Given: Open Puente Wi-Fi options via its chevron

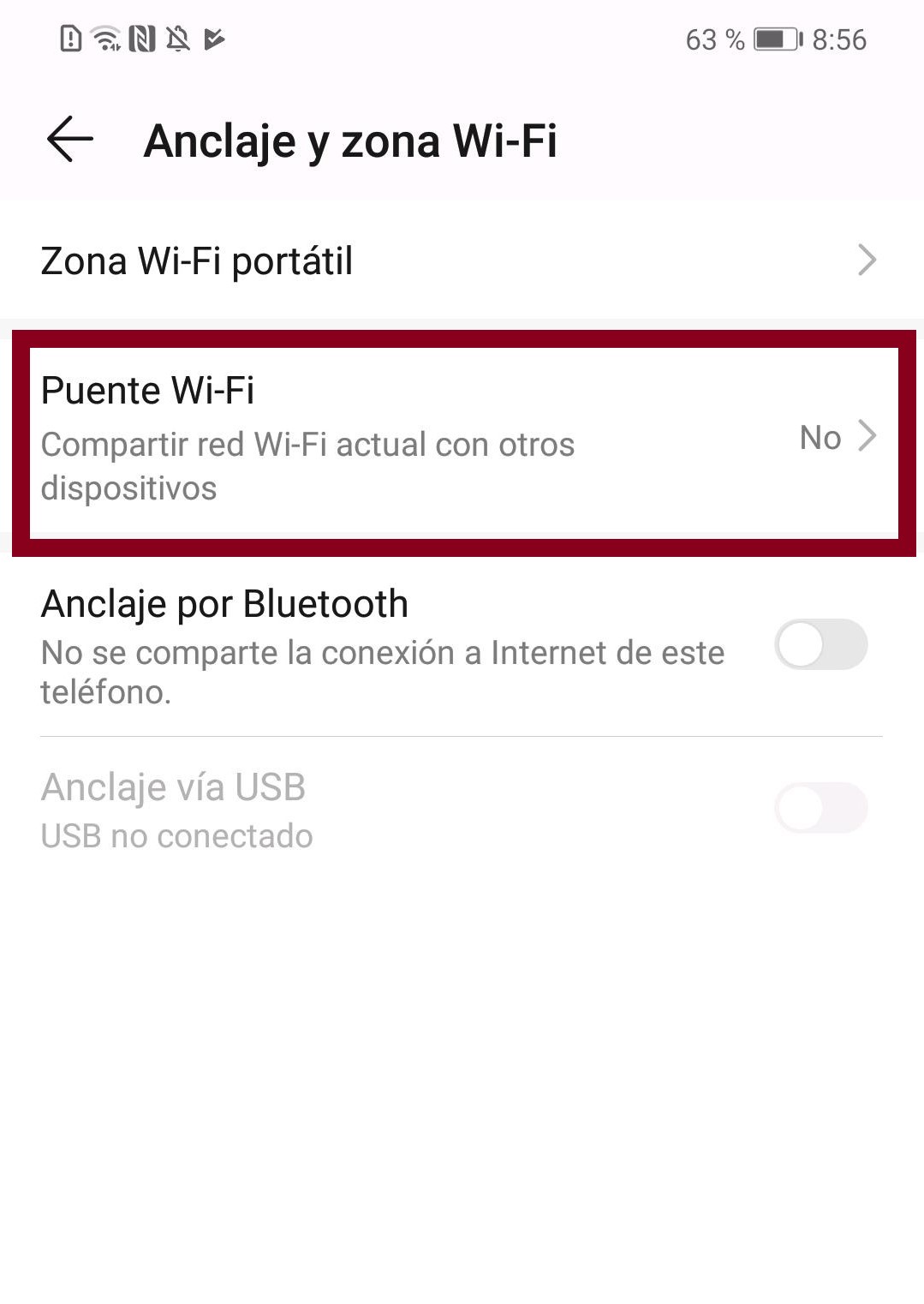Looking at the screenshot, I should pyautogui.click(x=869, y=437).
